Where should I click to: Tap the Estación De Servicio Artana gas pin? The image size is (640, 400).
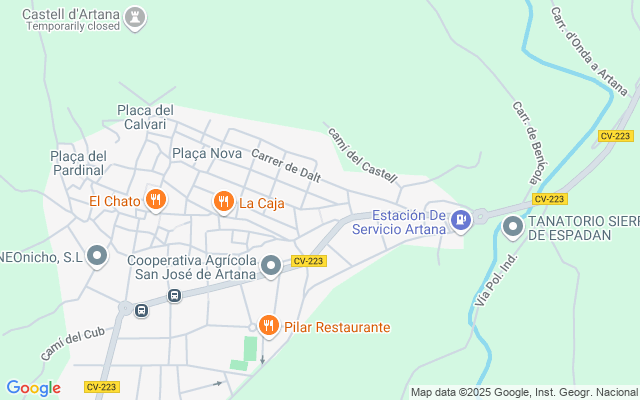[461, 221]
